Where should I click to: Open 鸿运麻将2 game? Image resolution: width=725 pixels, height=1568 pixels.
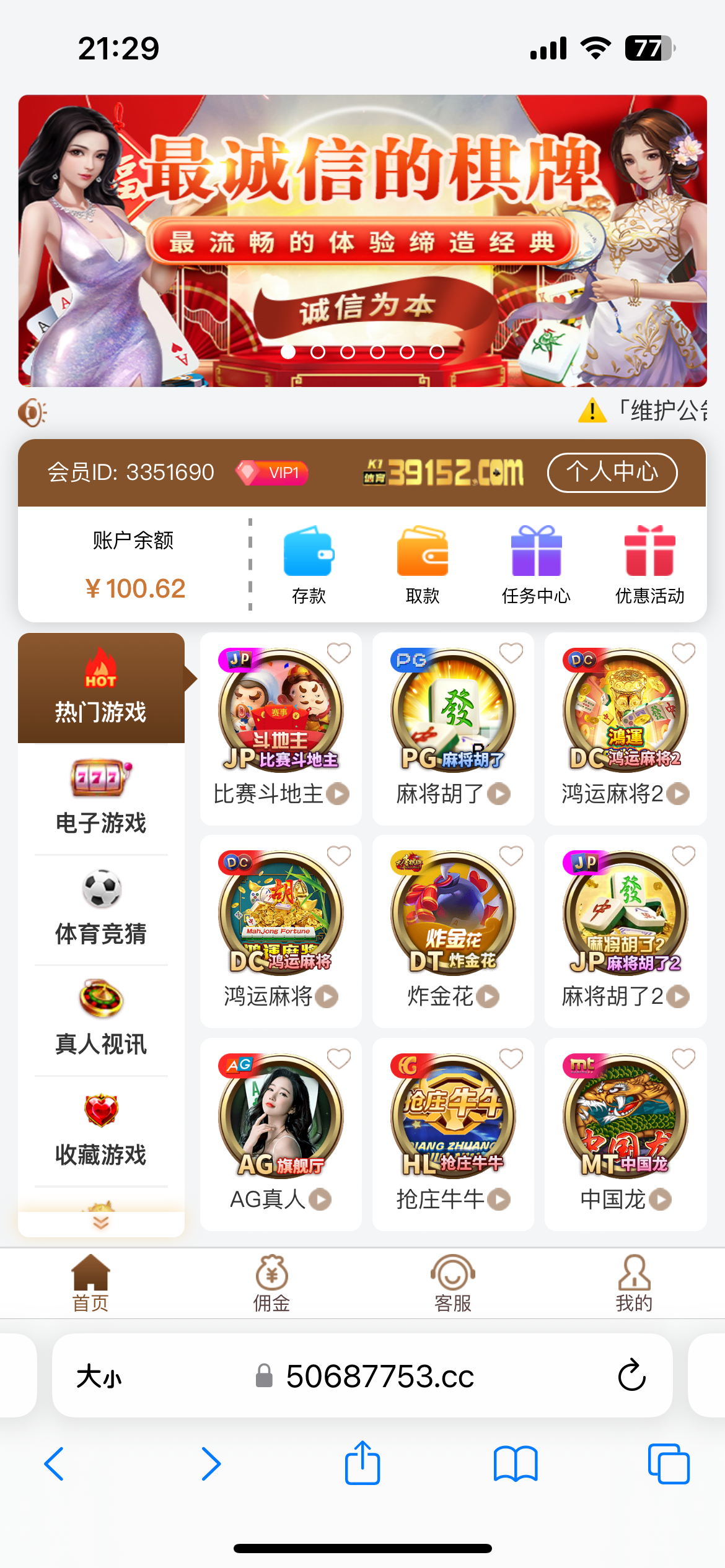click(x=625, y=728)
